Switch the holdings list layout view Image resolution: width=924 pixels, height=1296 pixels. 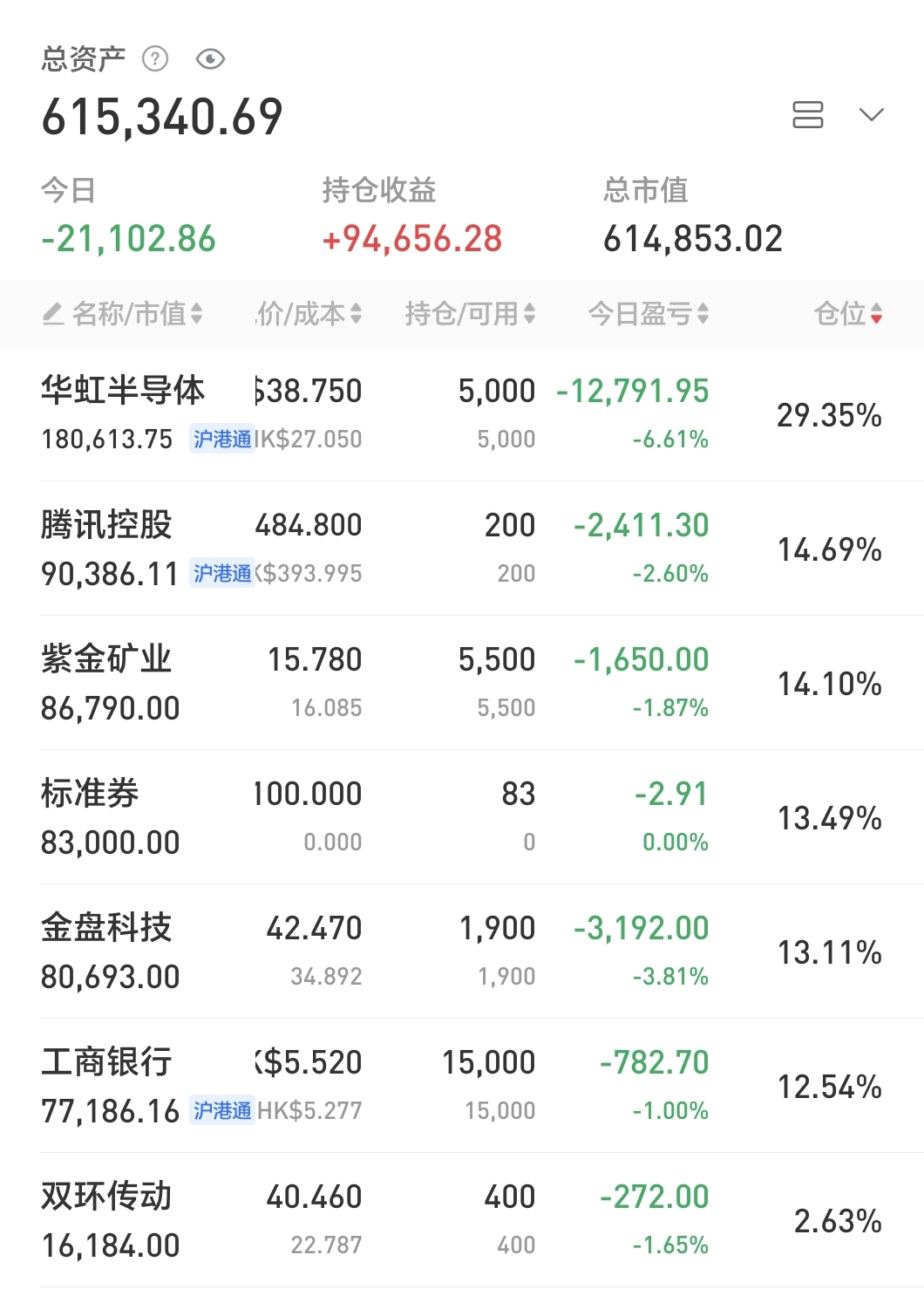pos(807,114)
